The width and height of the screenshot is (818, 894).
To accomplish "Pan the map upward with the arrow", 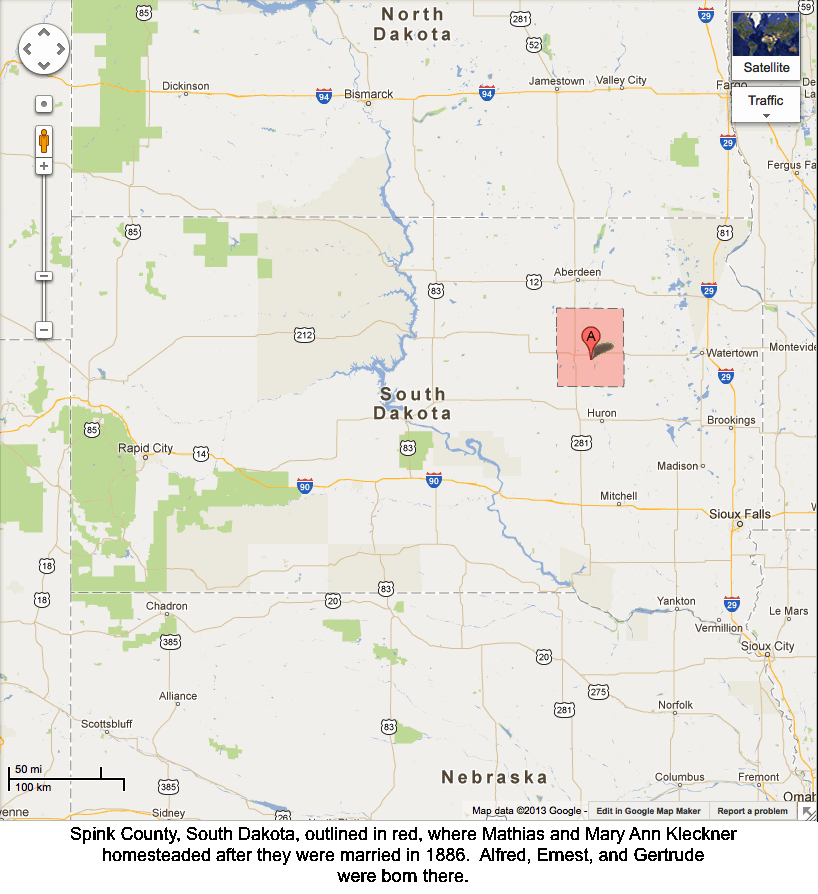I will point(44,32).
